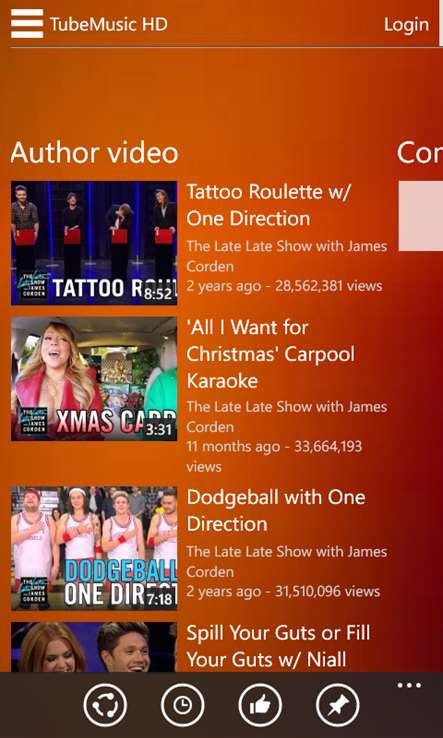Open the hamburger menu
Image resolution: width=443 pixels, height=738 pixels.
27,24
